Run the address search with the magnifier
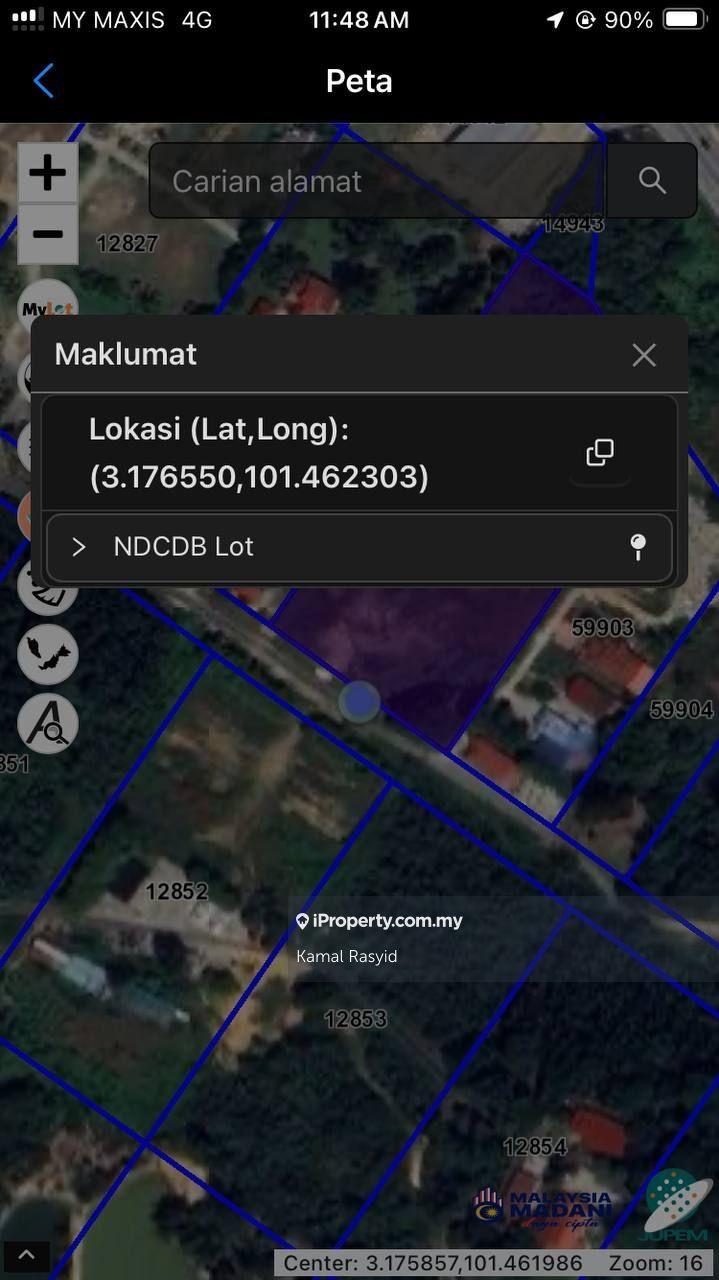 [652, 181]
